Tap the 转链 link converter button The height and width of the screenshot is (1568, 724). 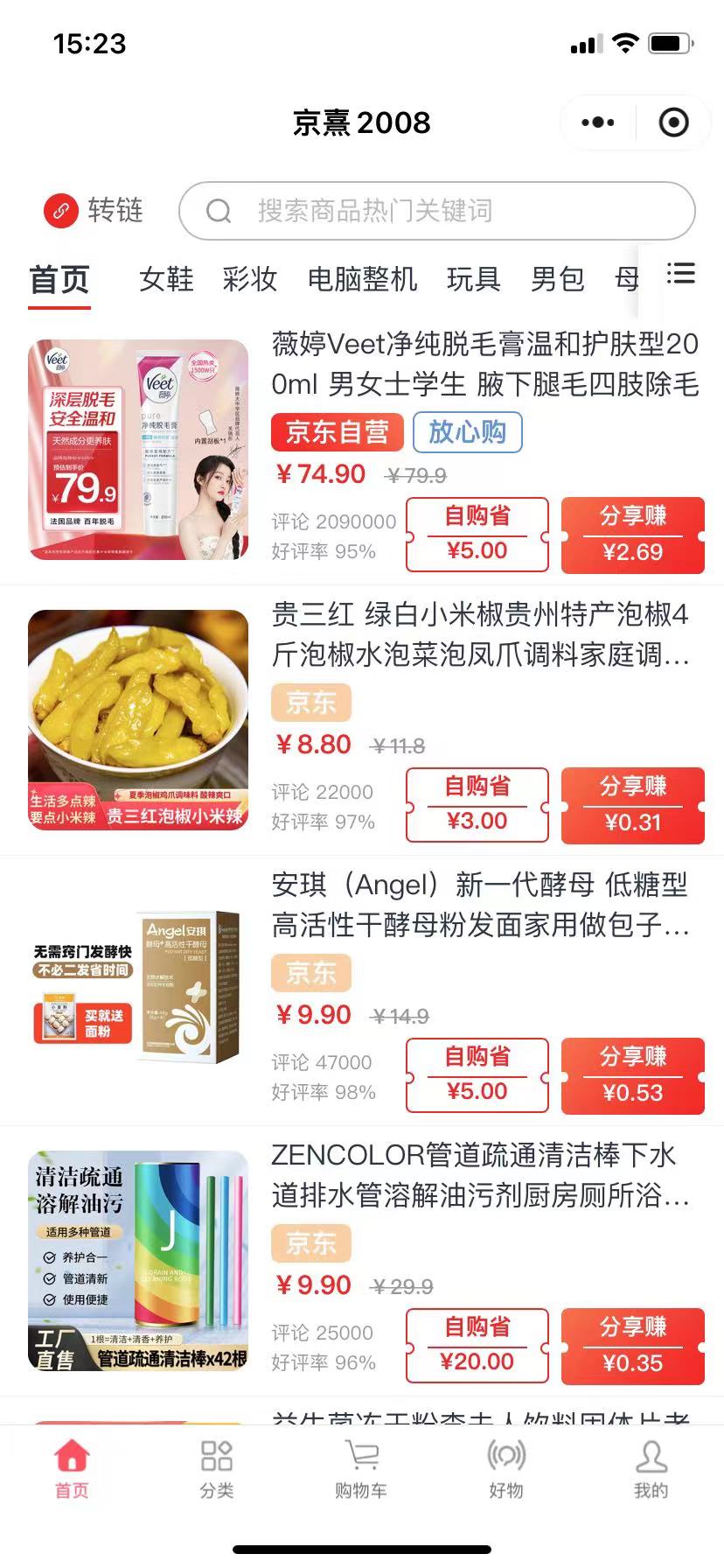[x=94, y=211]
